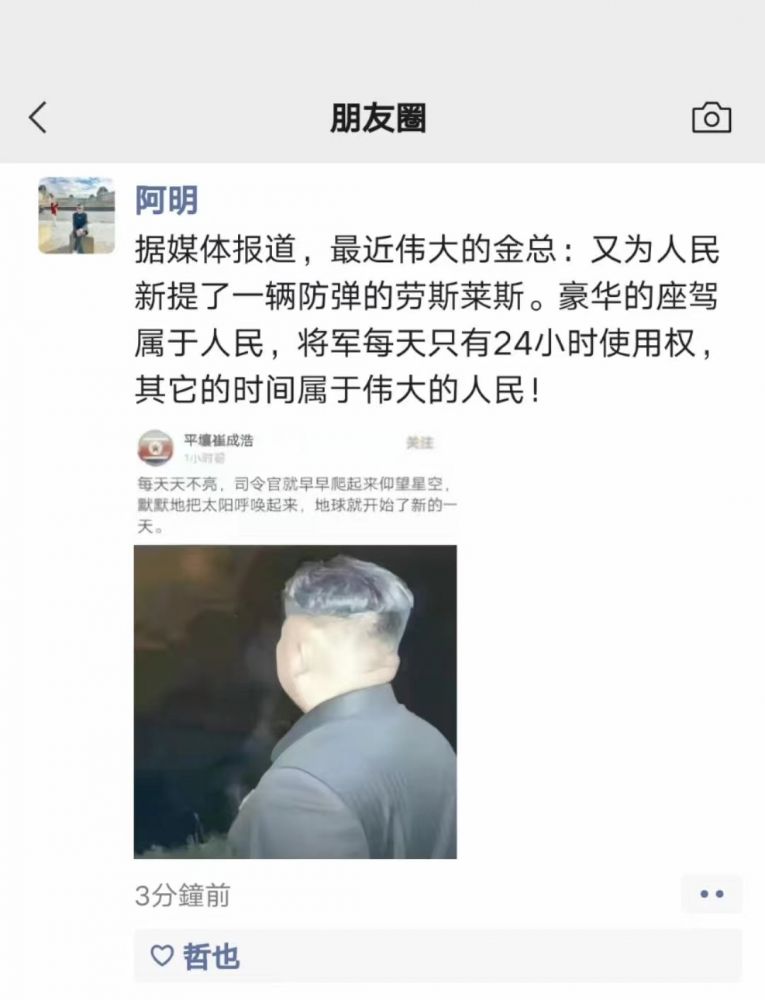Open 阿明's profile picture
The height and width of the screenshot is (1000, 765).
tap(76, 215)
